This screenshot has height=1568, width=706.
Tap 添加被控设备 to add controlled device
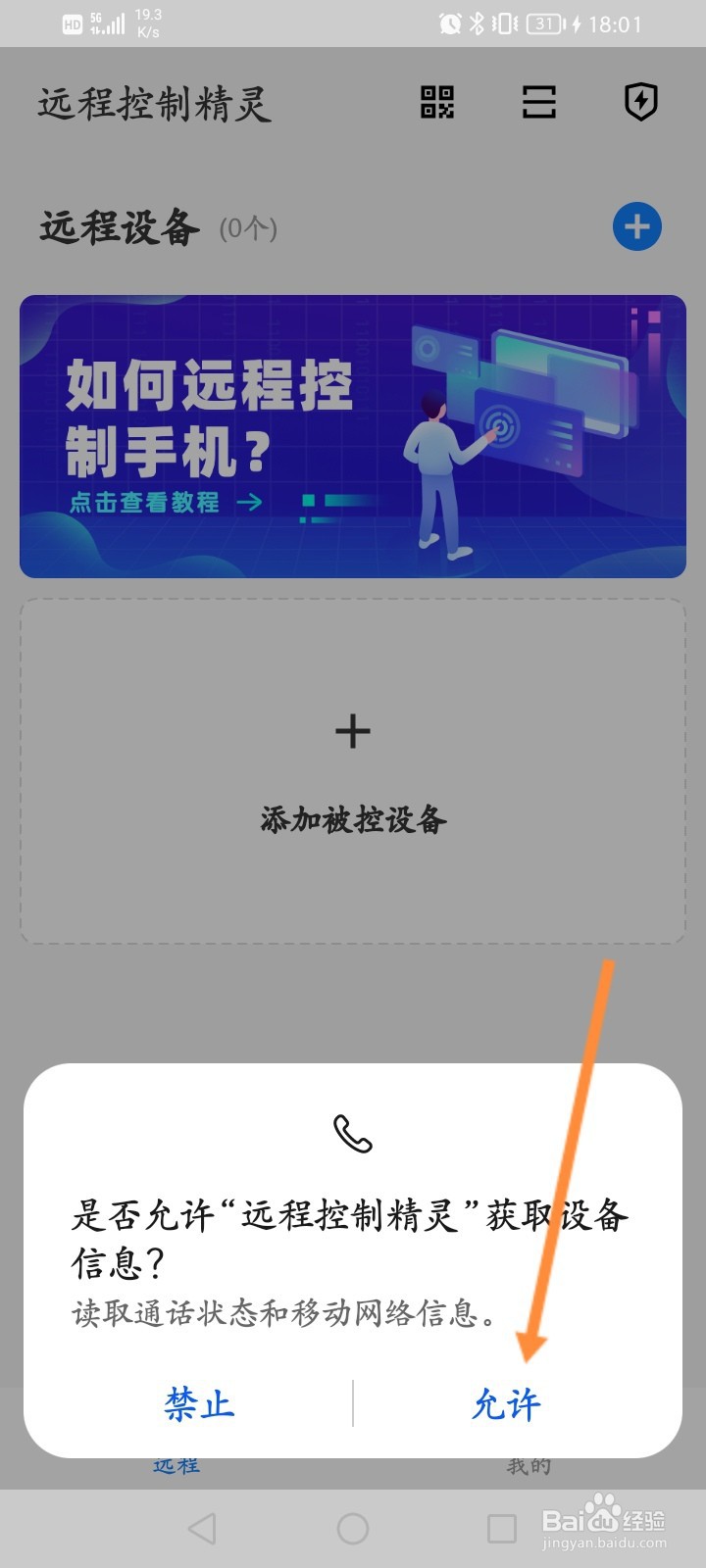[x=351, y=821]
